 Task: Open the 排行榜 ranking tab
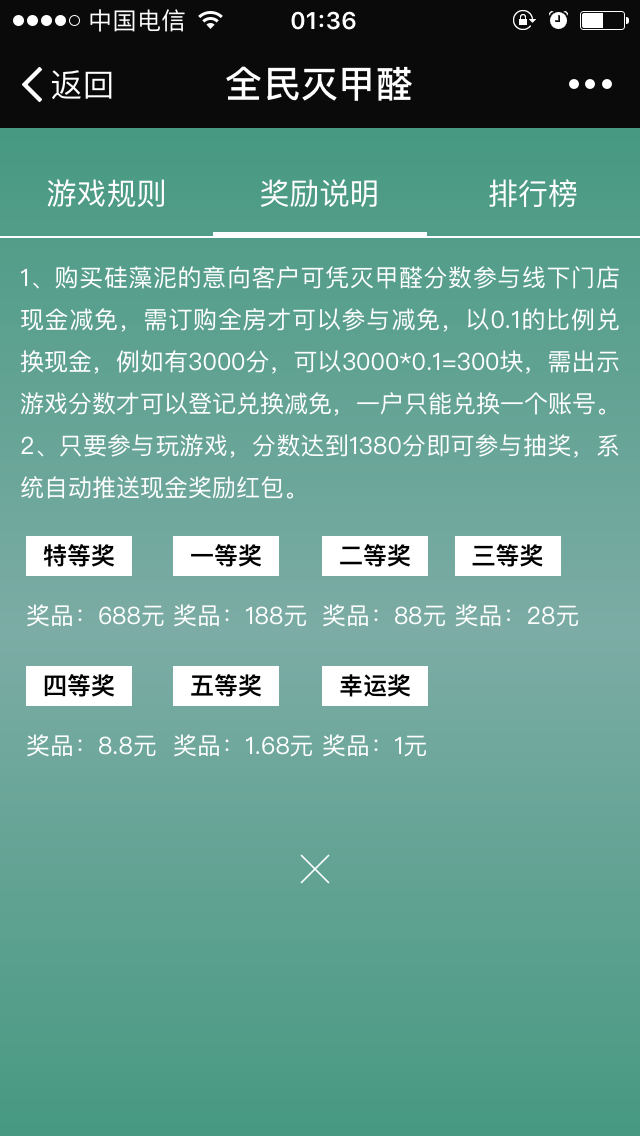532,193
